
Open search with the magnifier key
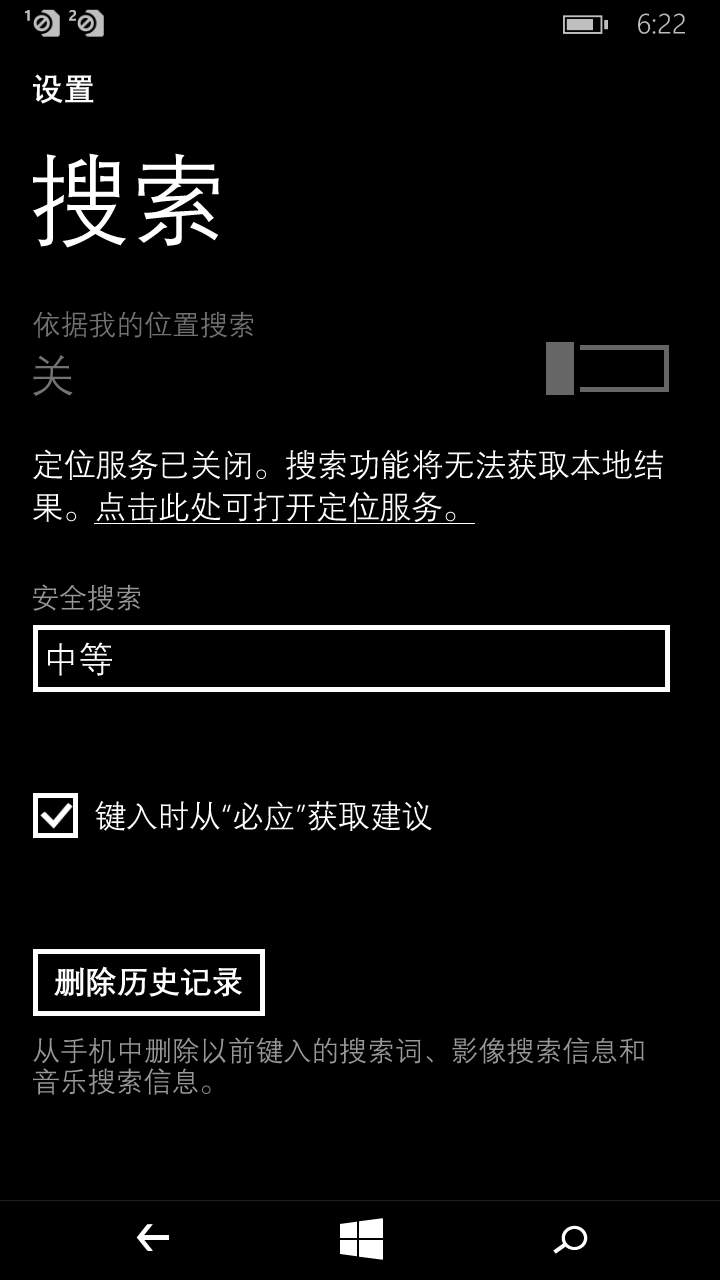coord(571,1239)
